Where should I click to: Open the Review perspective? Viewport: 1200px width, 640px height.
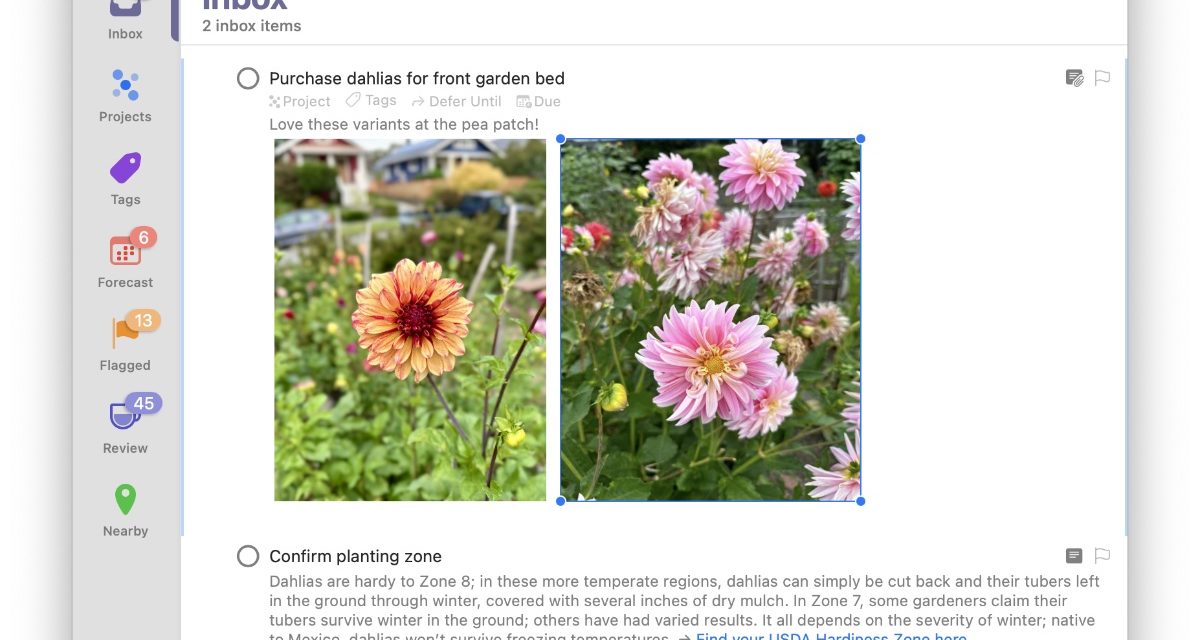click(x=125, y=427)
